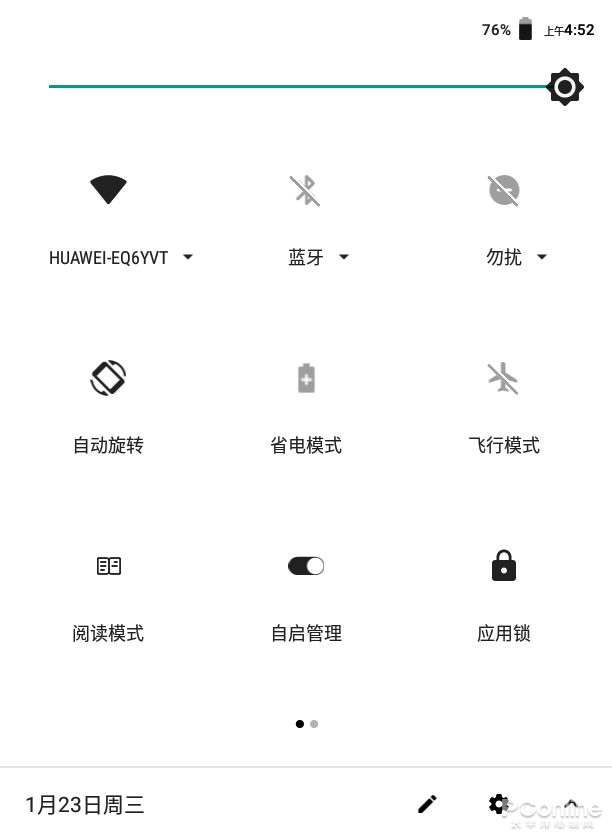Open the app lock (应用锁) tile

(x=504, y=566)
